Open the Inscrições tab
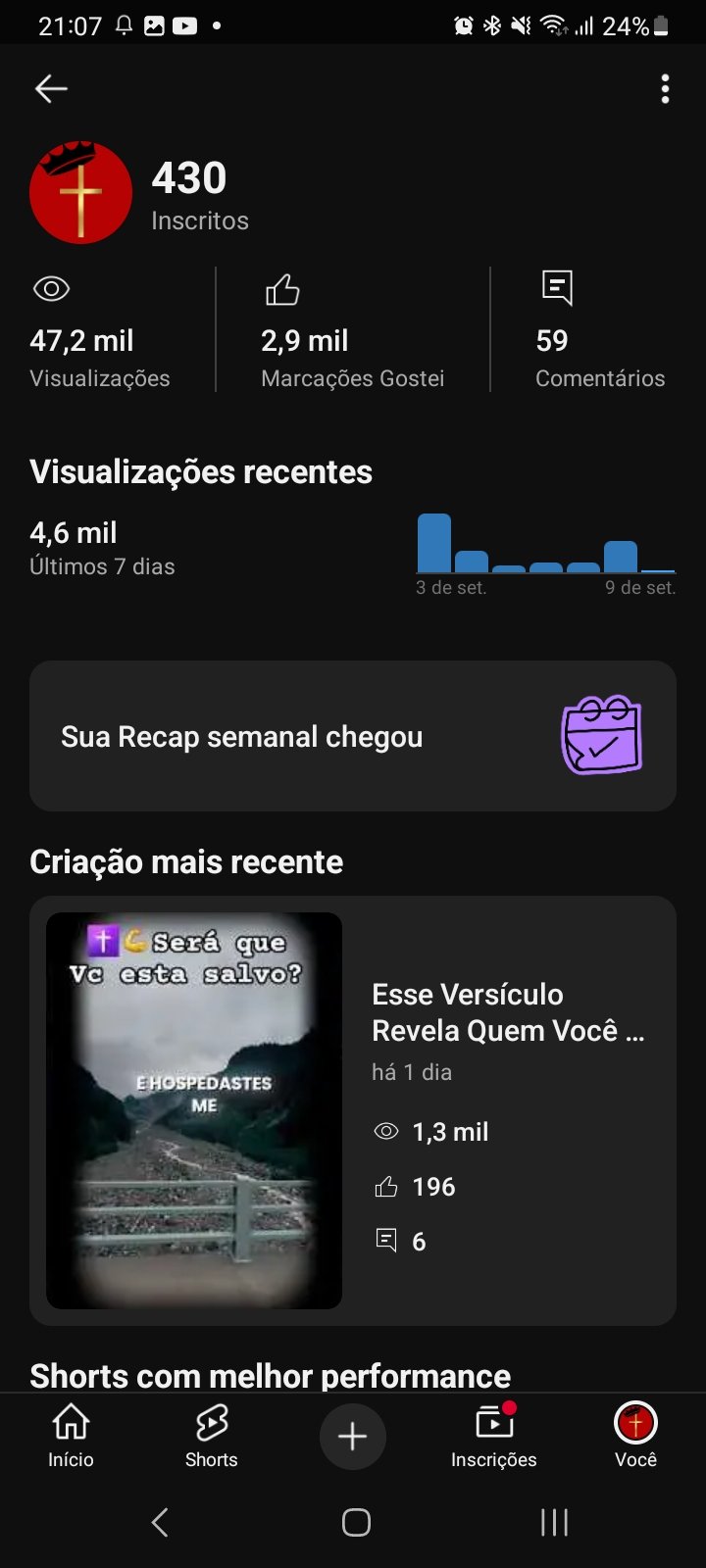706x1568 pixels. tap(494, 1436)
